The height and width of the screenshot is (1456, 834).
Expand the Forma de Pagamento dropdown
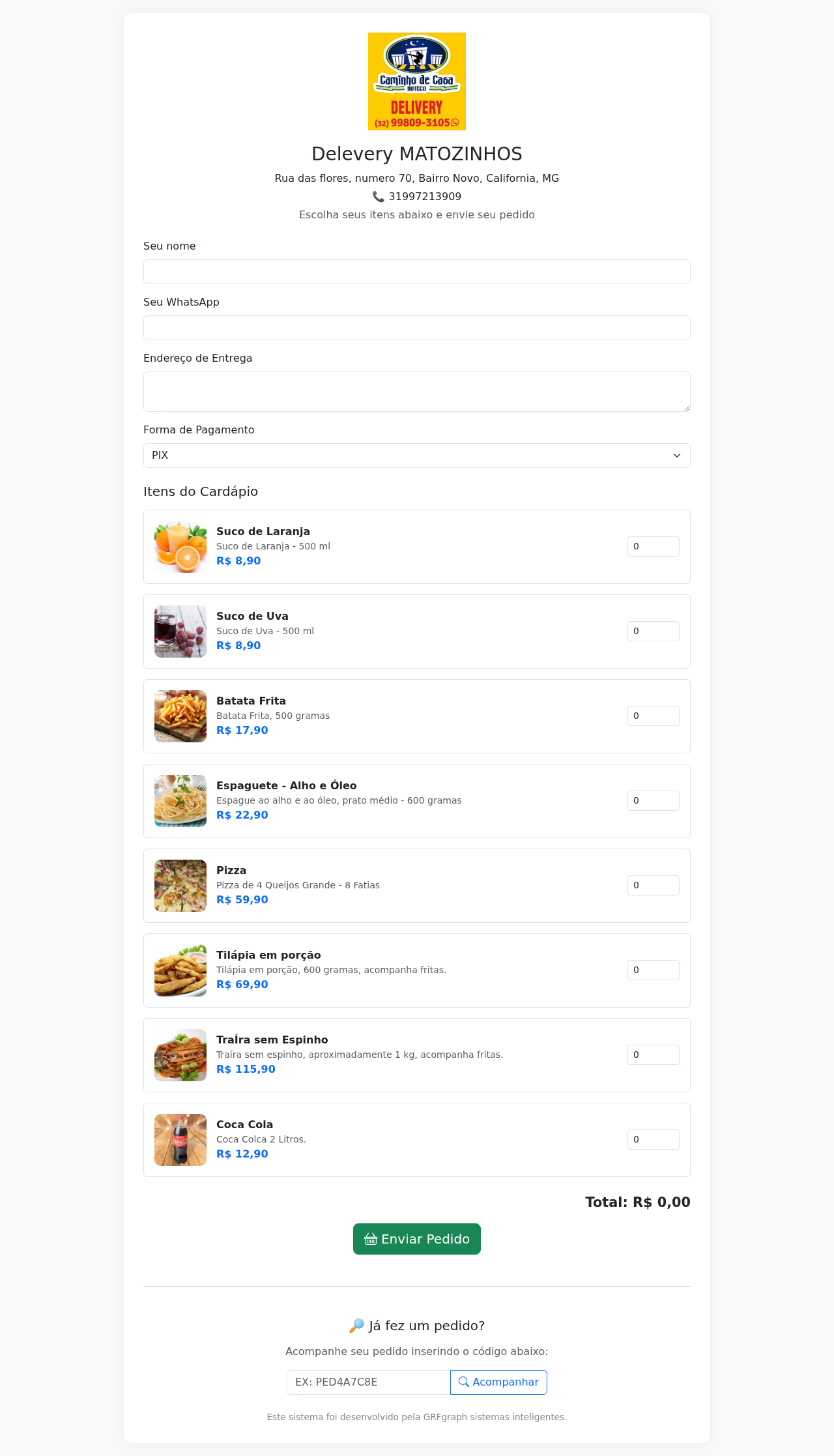coord(417,456)
